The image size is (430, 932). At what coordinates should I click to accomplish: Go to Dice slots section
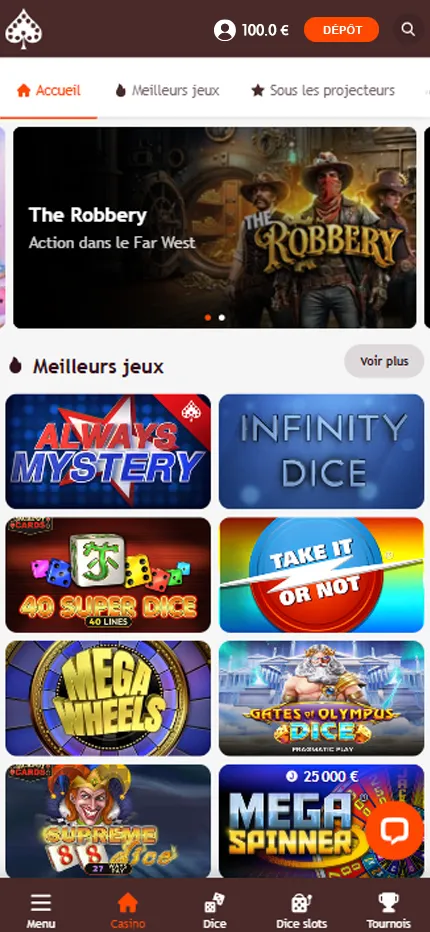click(x=302, y=909)
